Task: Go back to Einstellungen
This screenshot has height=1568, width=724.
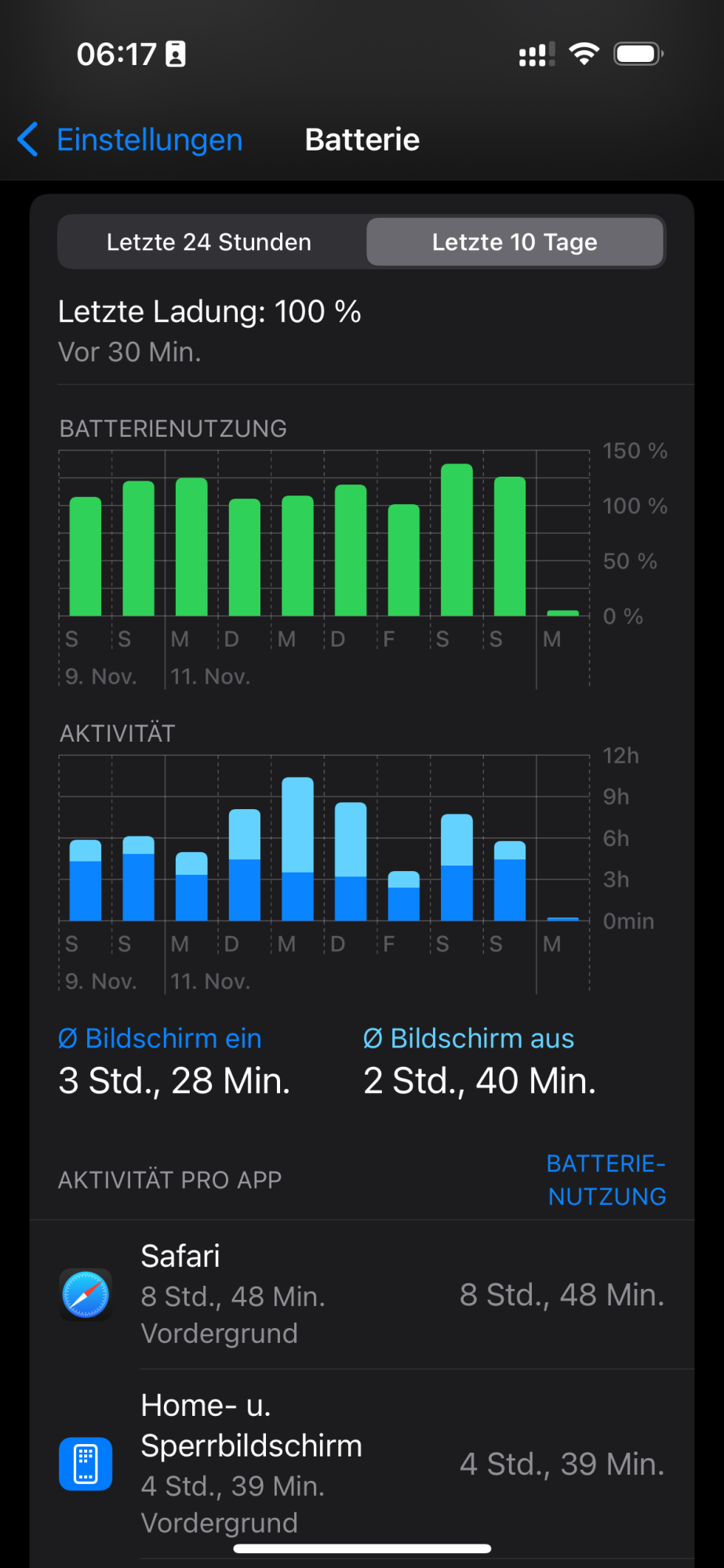Action: click(130, 140)
